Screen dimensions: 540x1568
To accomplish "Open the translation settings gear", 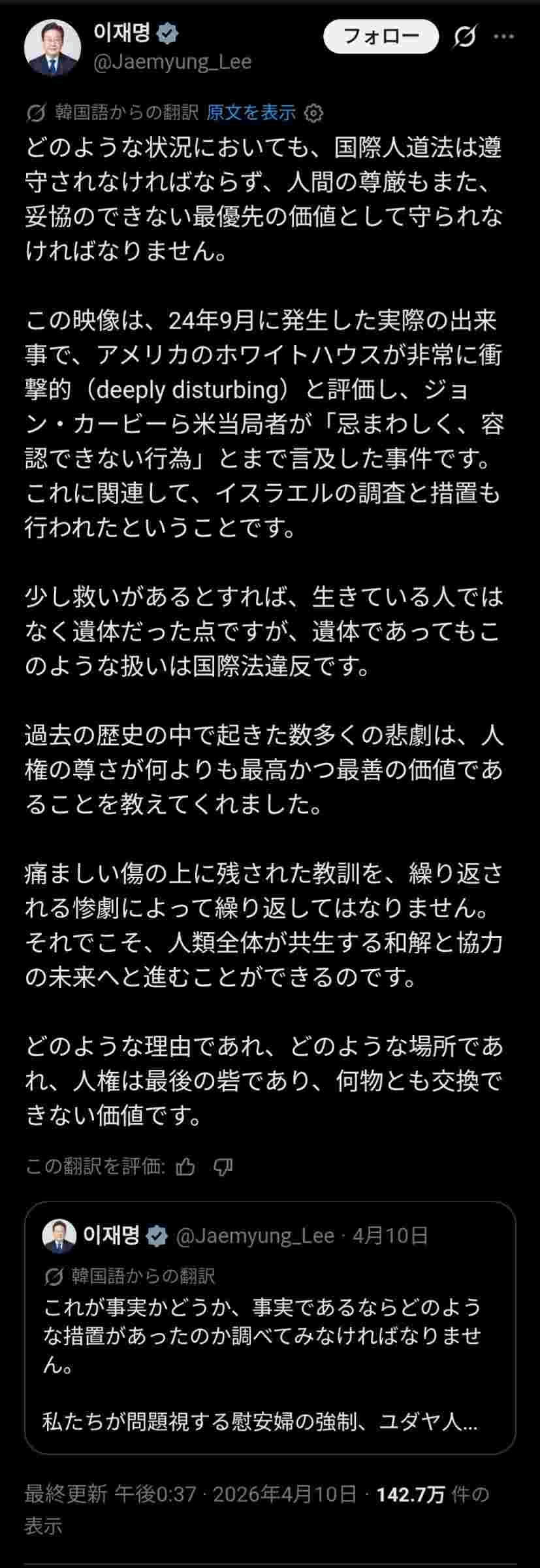I will coord(314,113).
